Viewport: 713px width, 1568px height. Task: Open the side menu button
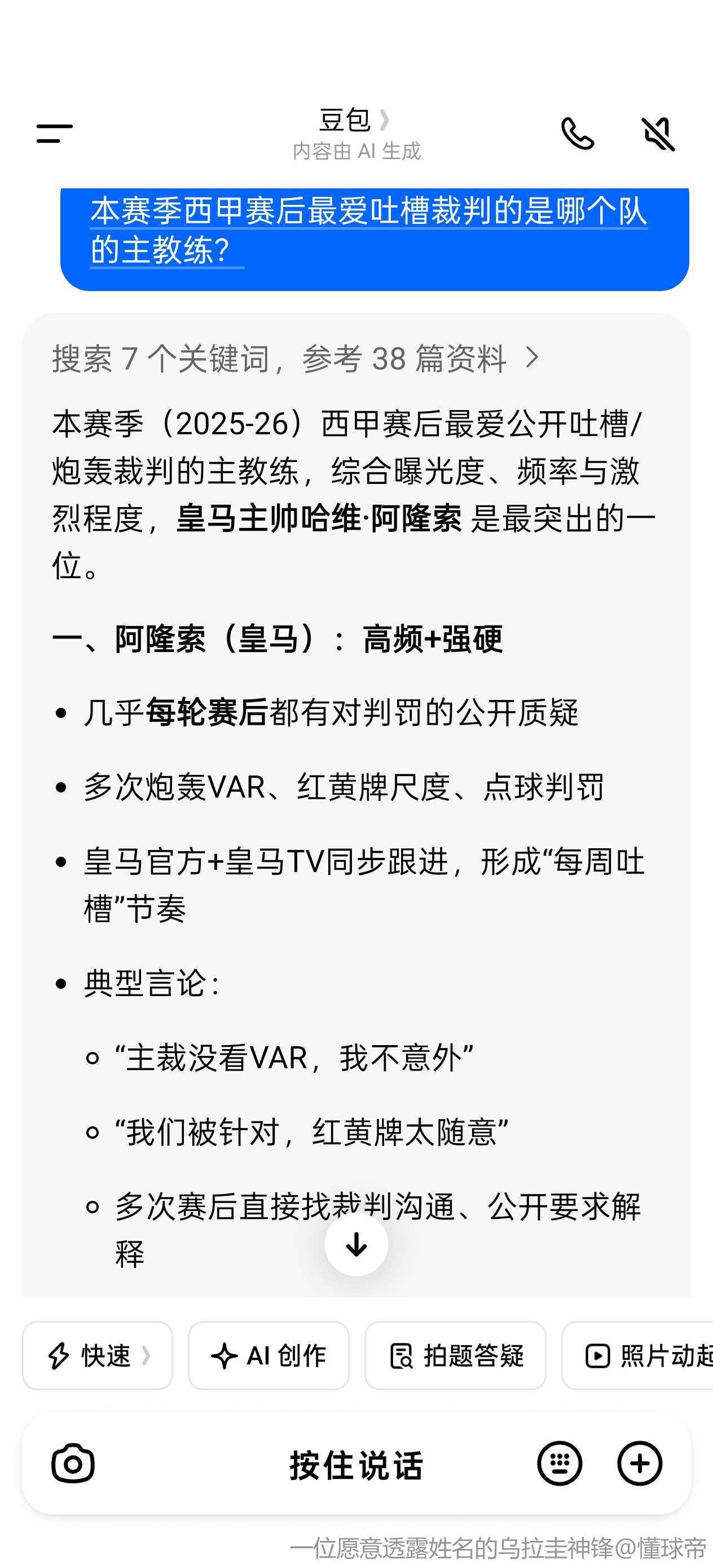55,133
